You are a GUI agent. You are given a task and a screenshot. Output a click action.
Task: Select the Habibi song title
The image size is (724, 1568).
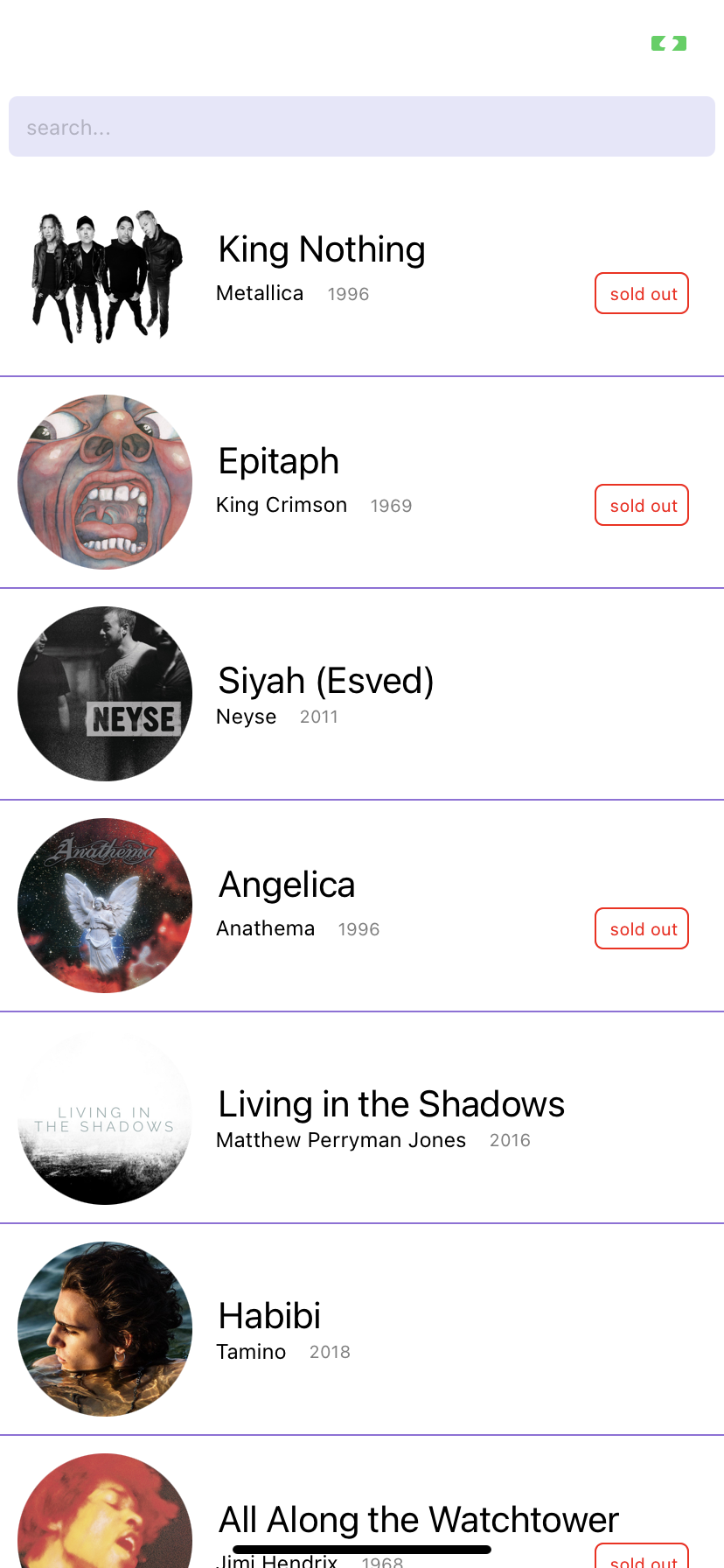point(268,1315)
